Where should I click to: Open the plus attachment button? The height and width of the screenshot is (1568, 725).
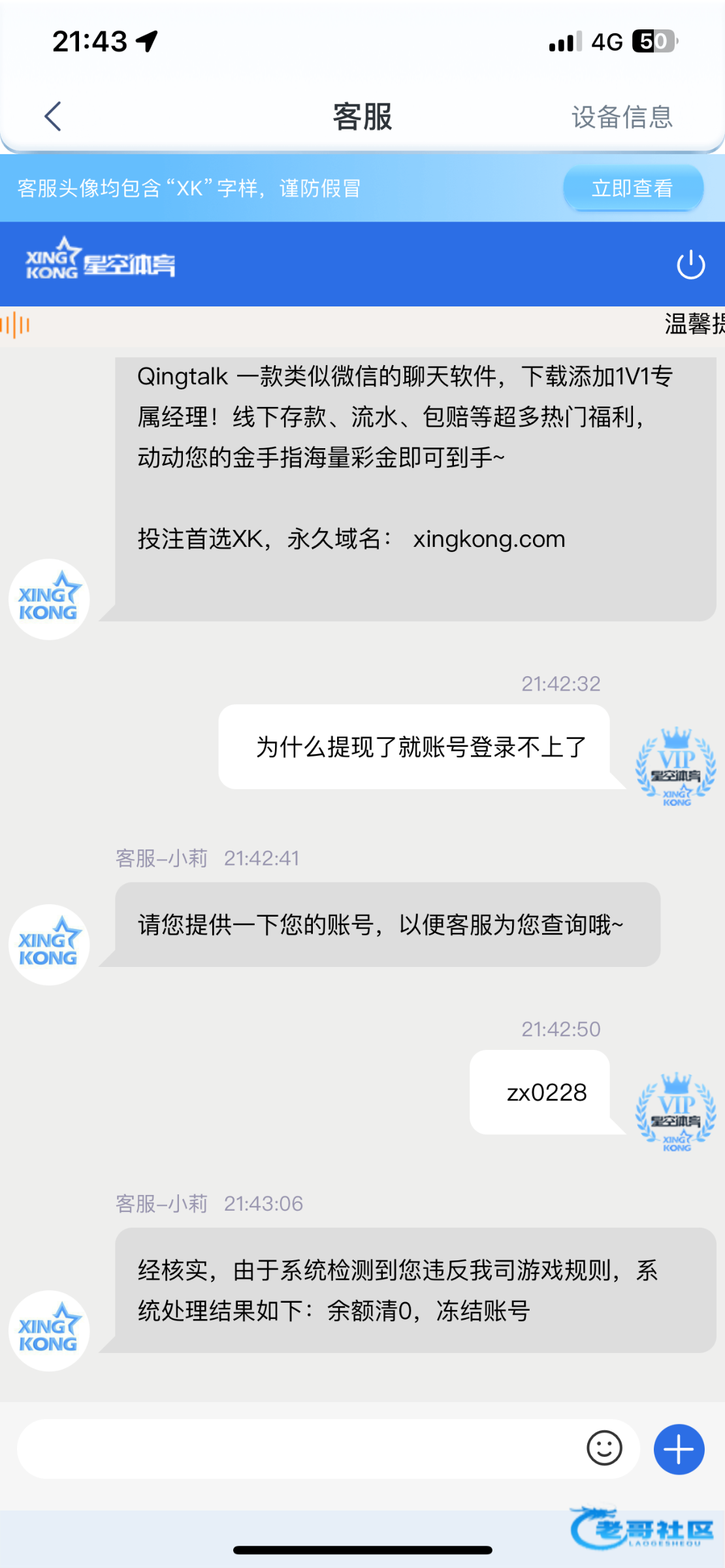[x=679, y=1449]
